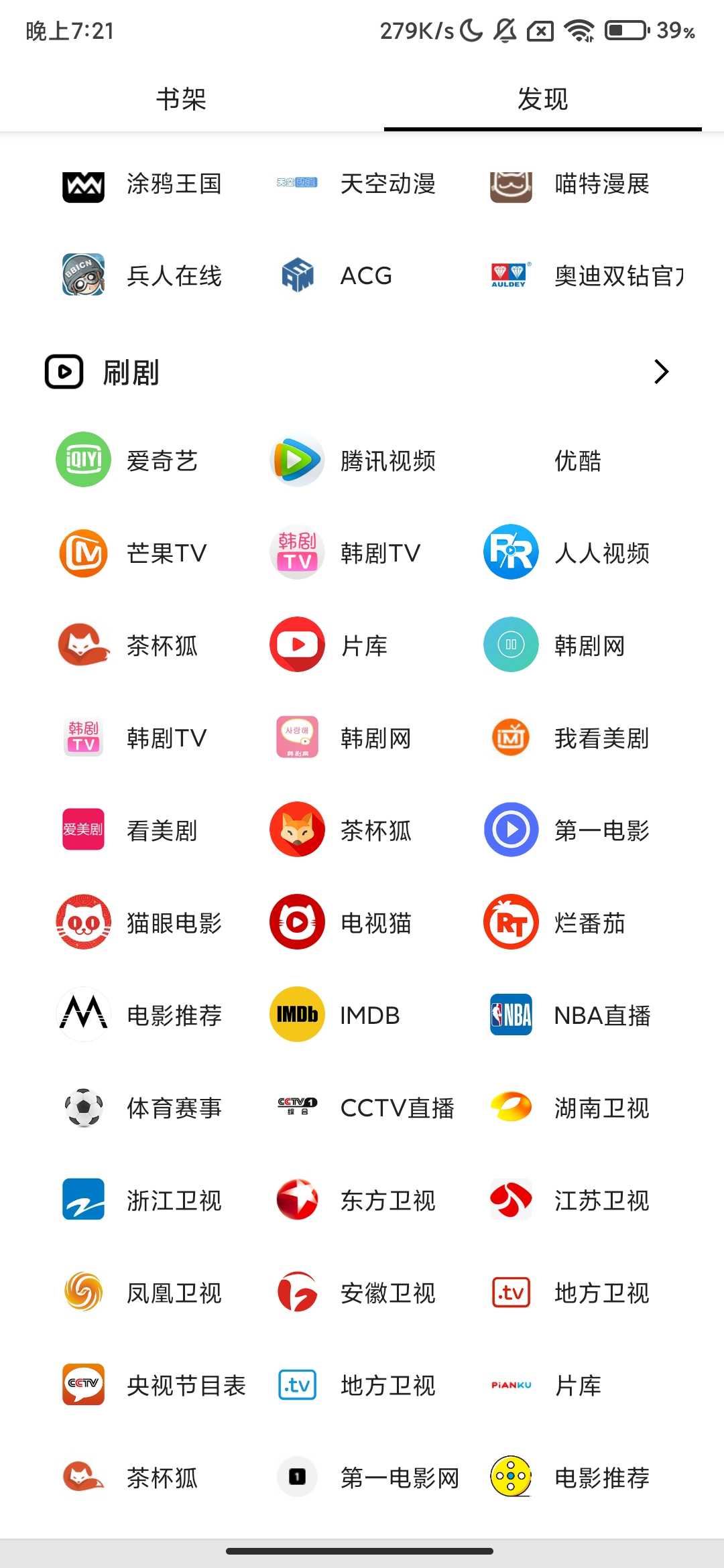Open 奥迪双钻官方 via its diamond logo

pos(510,275)
